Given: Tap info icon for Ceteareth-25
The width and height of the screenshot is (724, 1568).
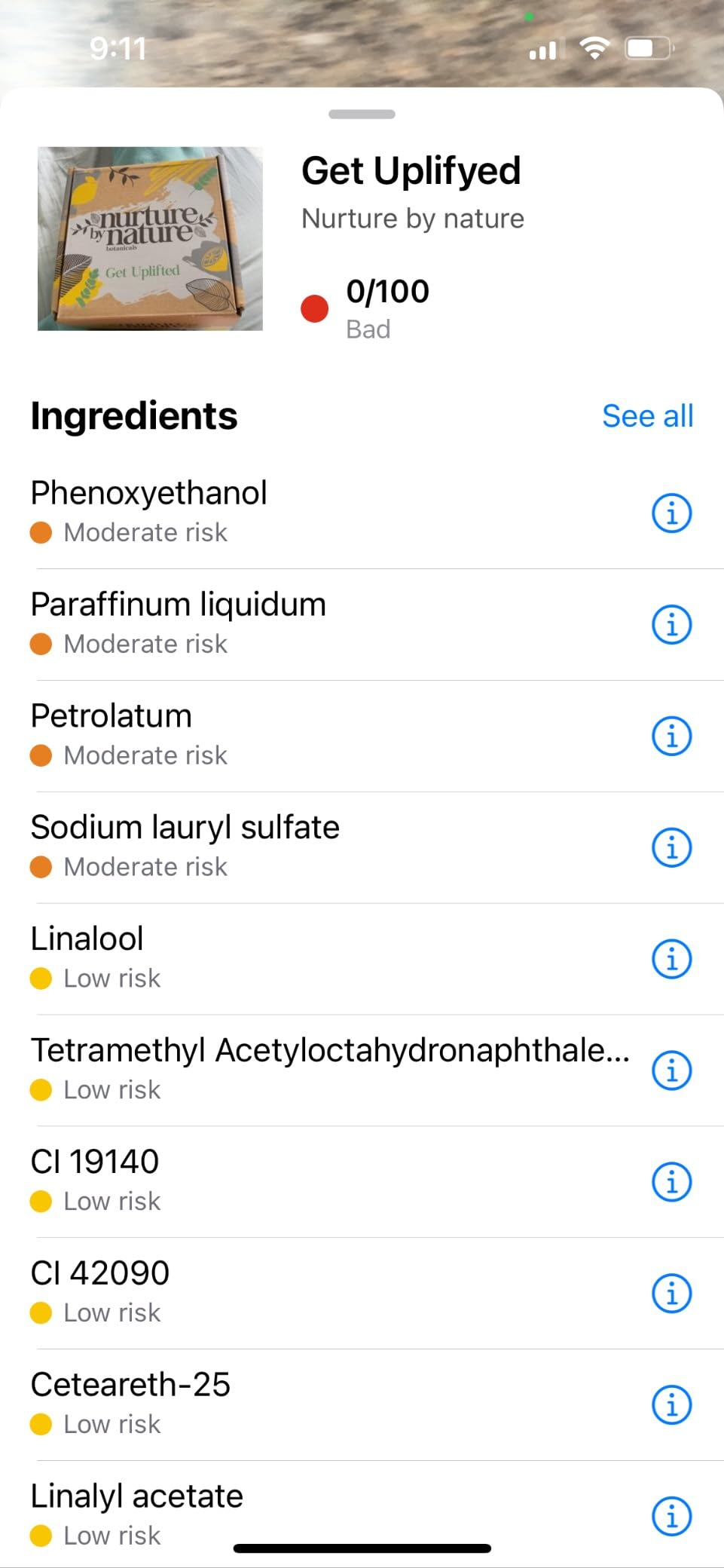Looking at the screenshot, I should [671, 1405].
